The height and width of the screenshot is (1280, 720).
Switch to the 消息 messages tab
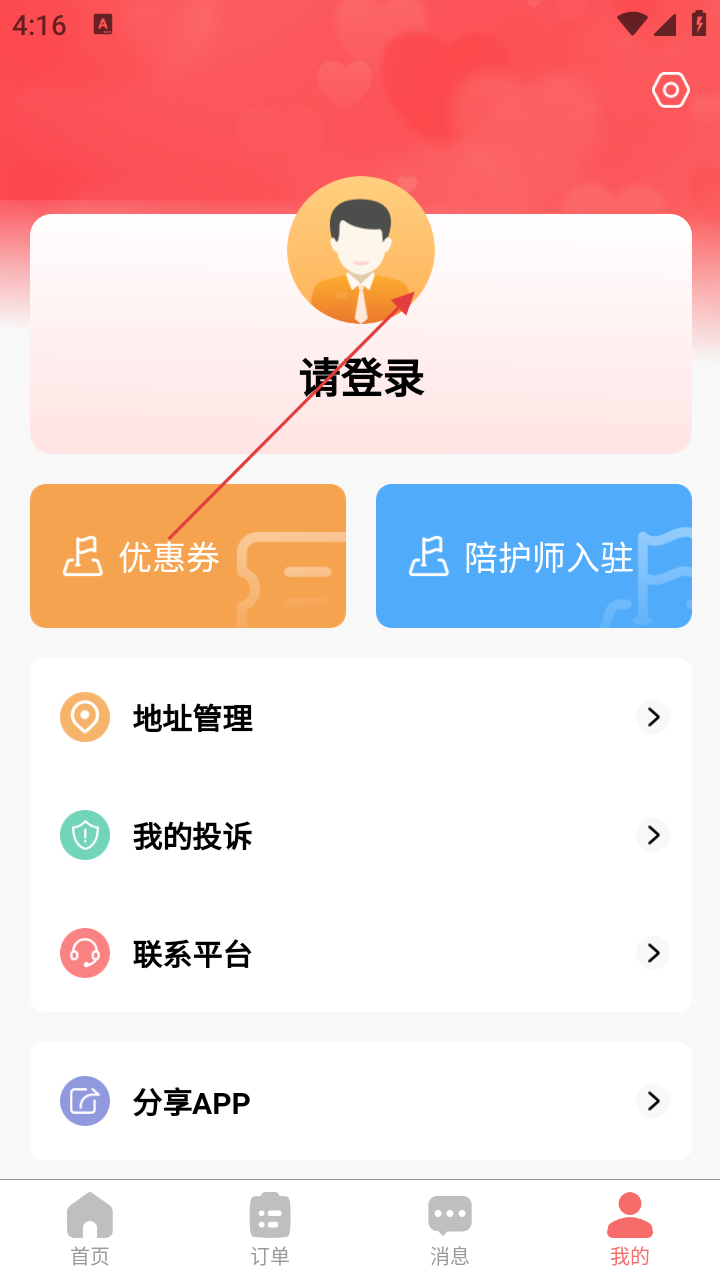click(450, 1229)
